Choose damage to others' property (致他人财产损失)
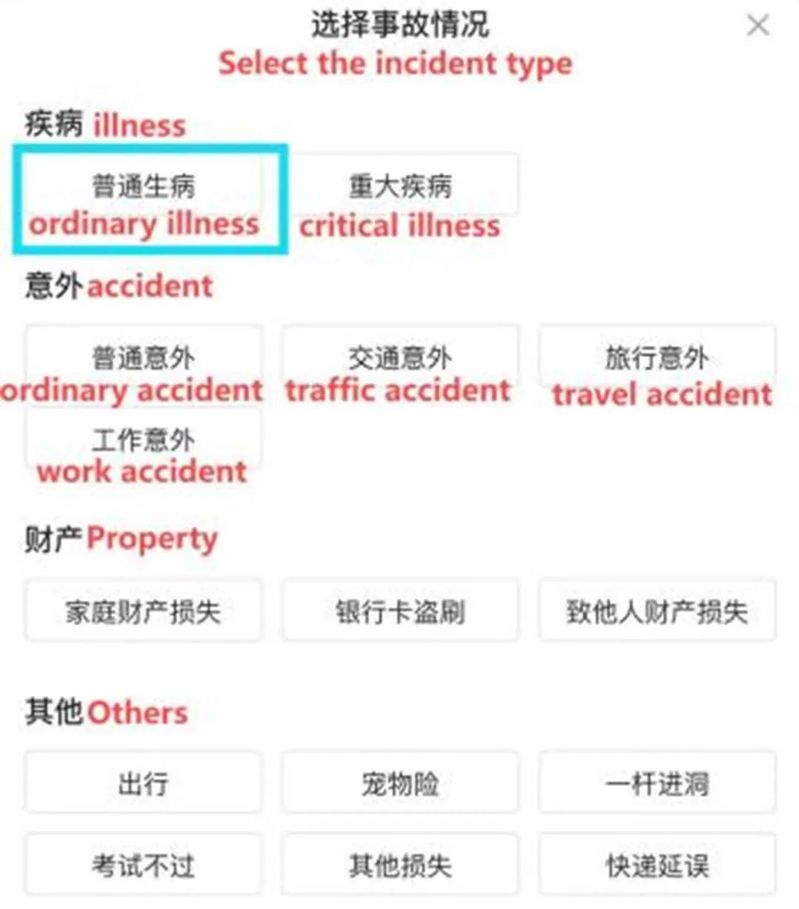This screenshot has width=799, height=909. (x=657, y=611)
